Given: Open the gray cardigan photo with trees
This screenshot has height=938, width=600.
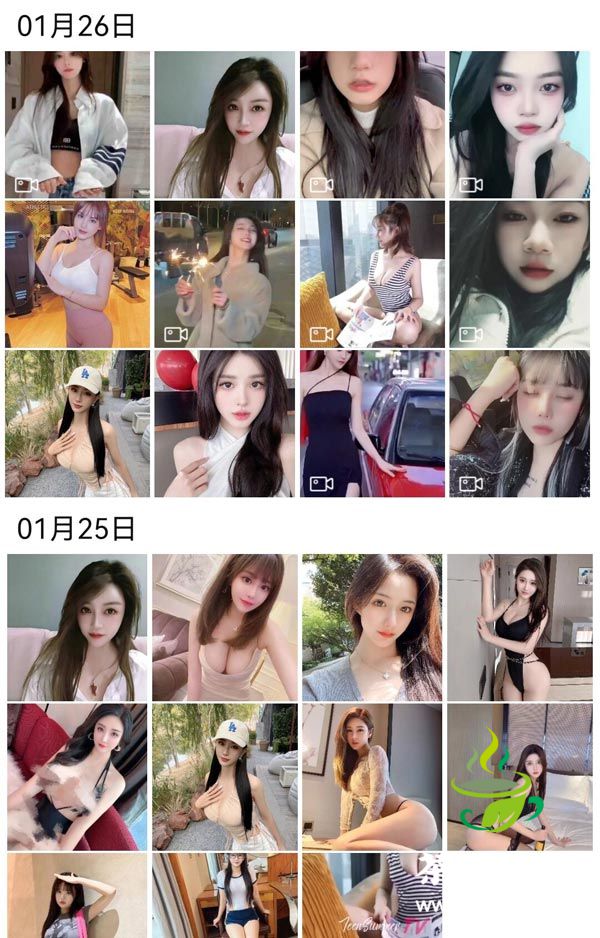Looking at the screenshot, I should pyautogui.click(x=372, y=628).
